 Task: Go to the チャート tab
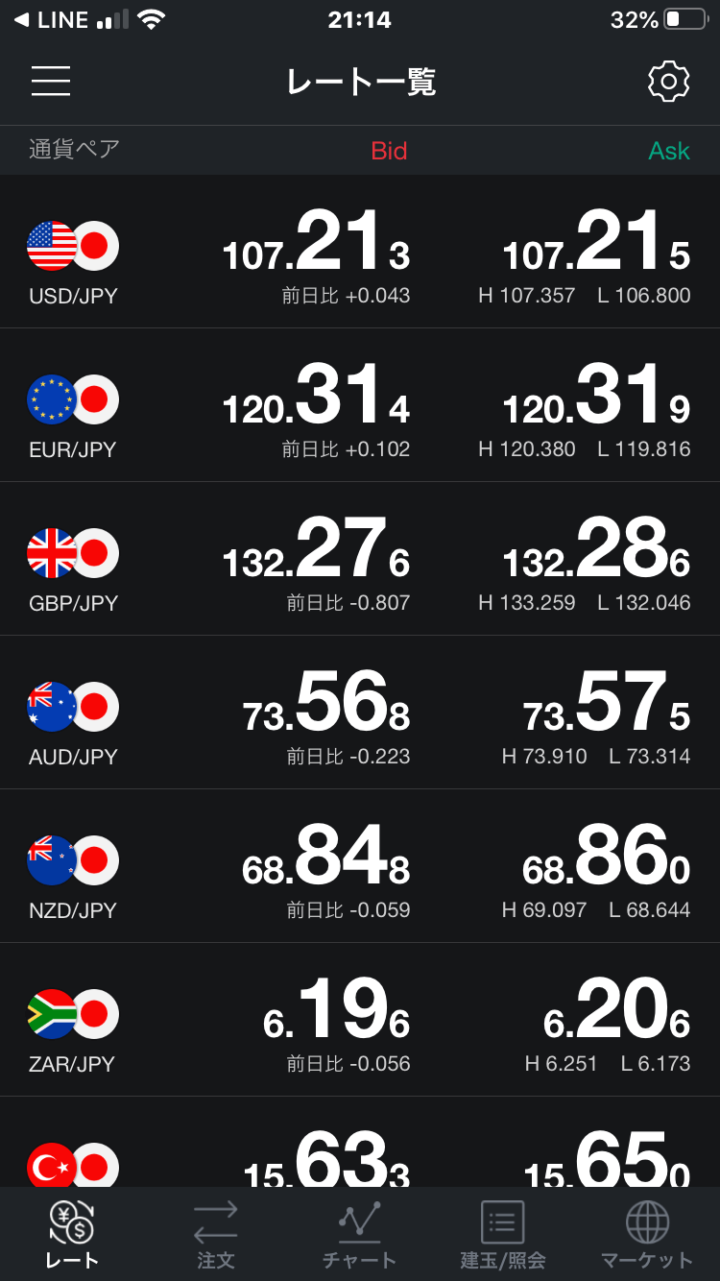[x=360, y=1235]
